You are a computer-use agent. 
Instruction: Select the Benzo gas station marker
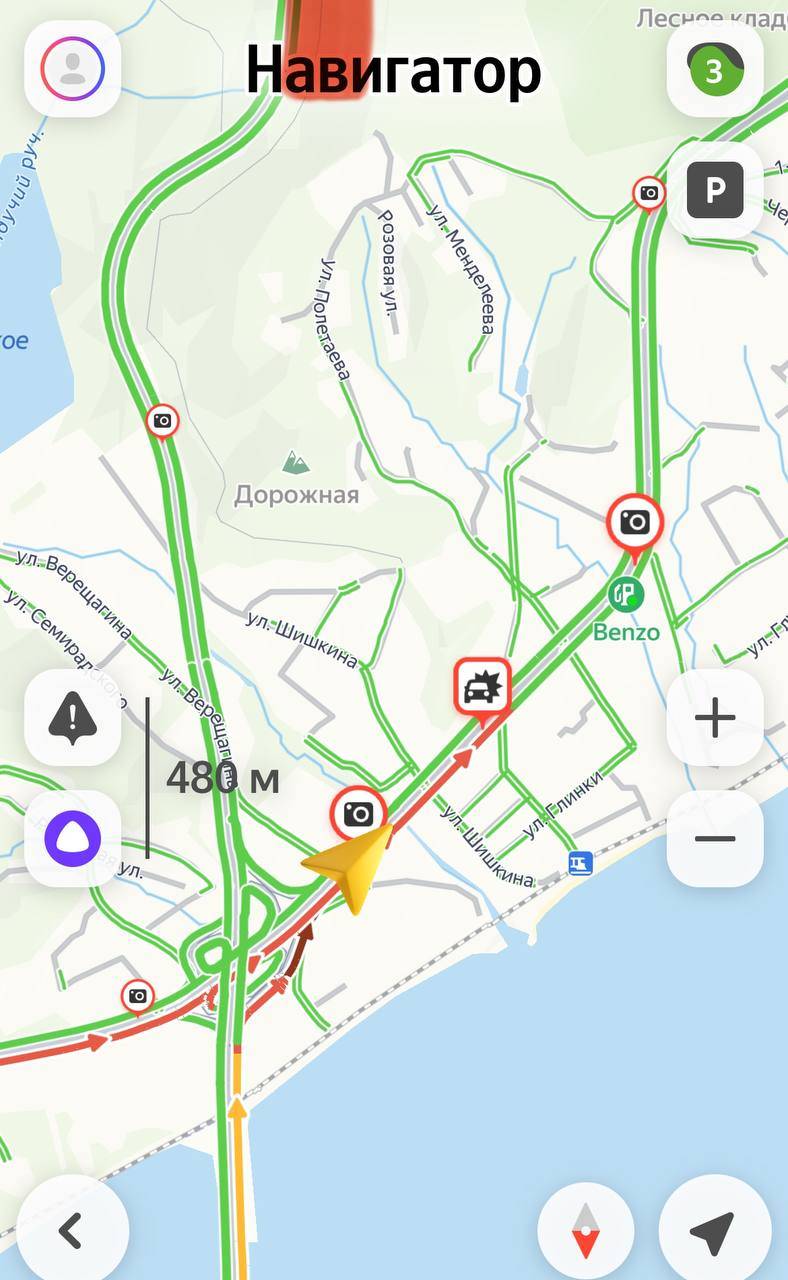click(x=626, y=596)
